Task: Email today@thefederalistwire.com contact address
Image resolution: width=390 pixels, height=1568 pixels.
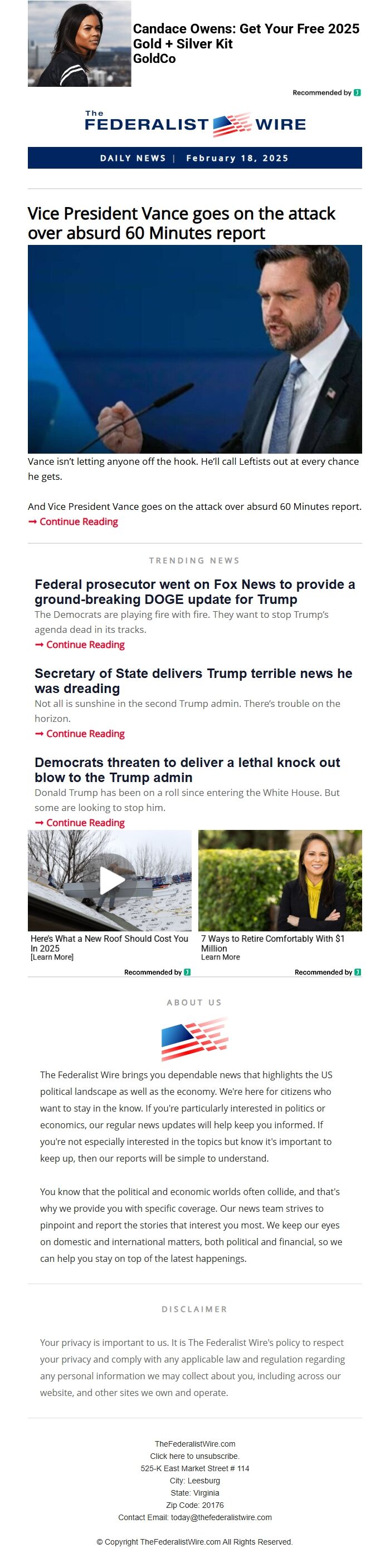Action: (x=221, y=1517)
